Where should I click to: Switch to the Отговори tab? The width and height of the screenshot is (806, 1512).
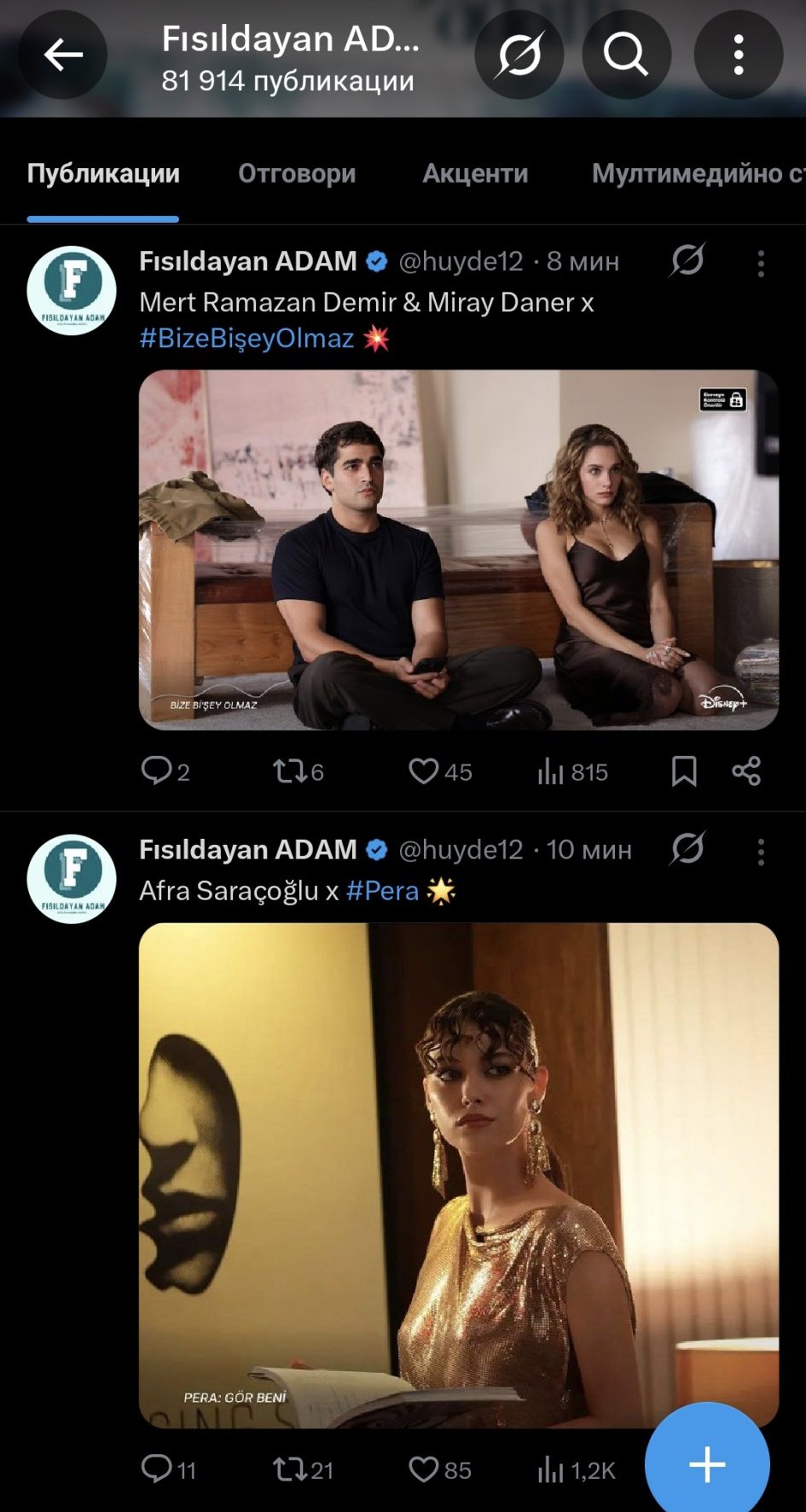point(297,173)
